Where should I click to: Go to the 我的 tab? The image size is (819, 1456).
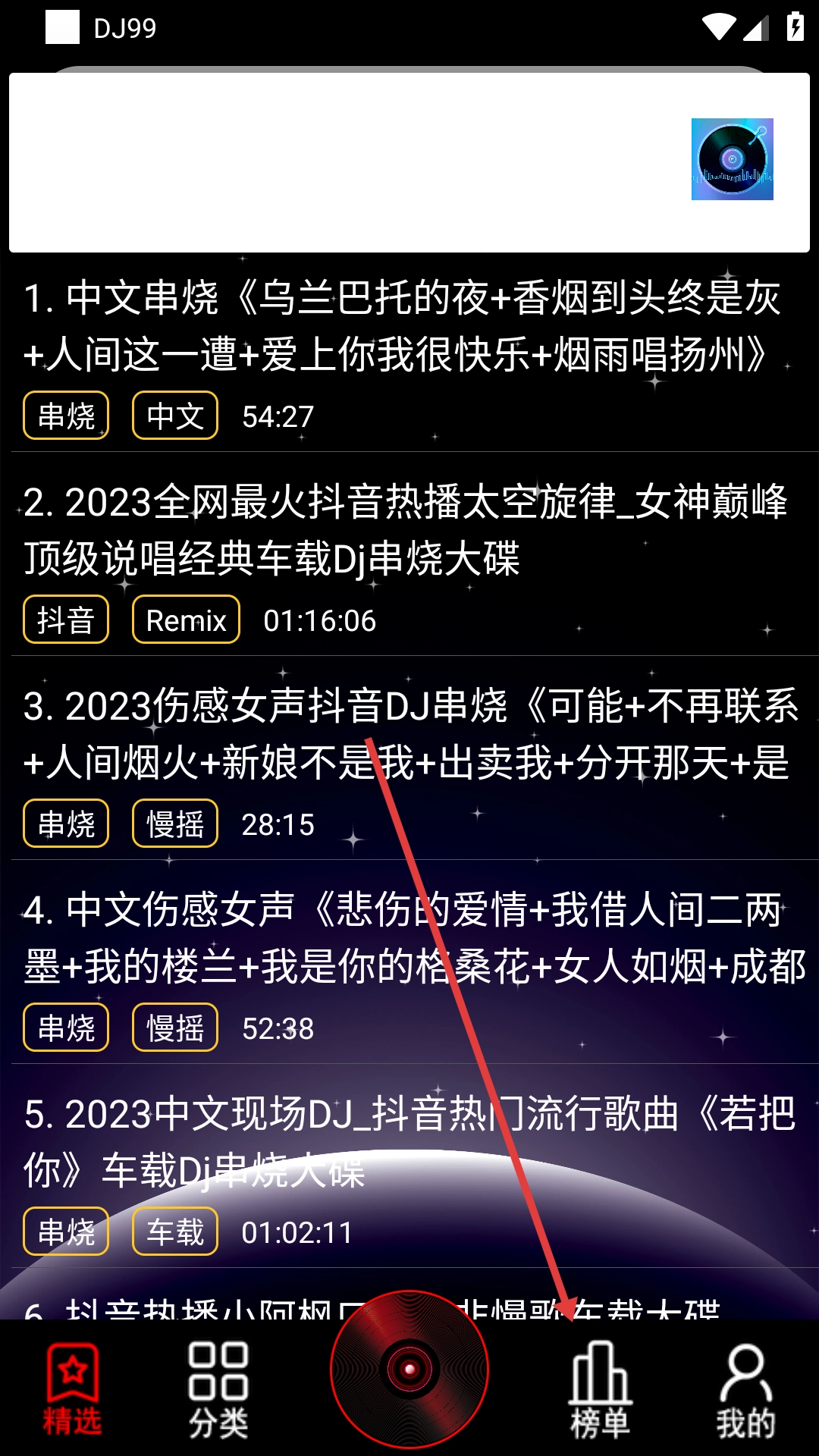745,1389
